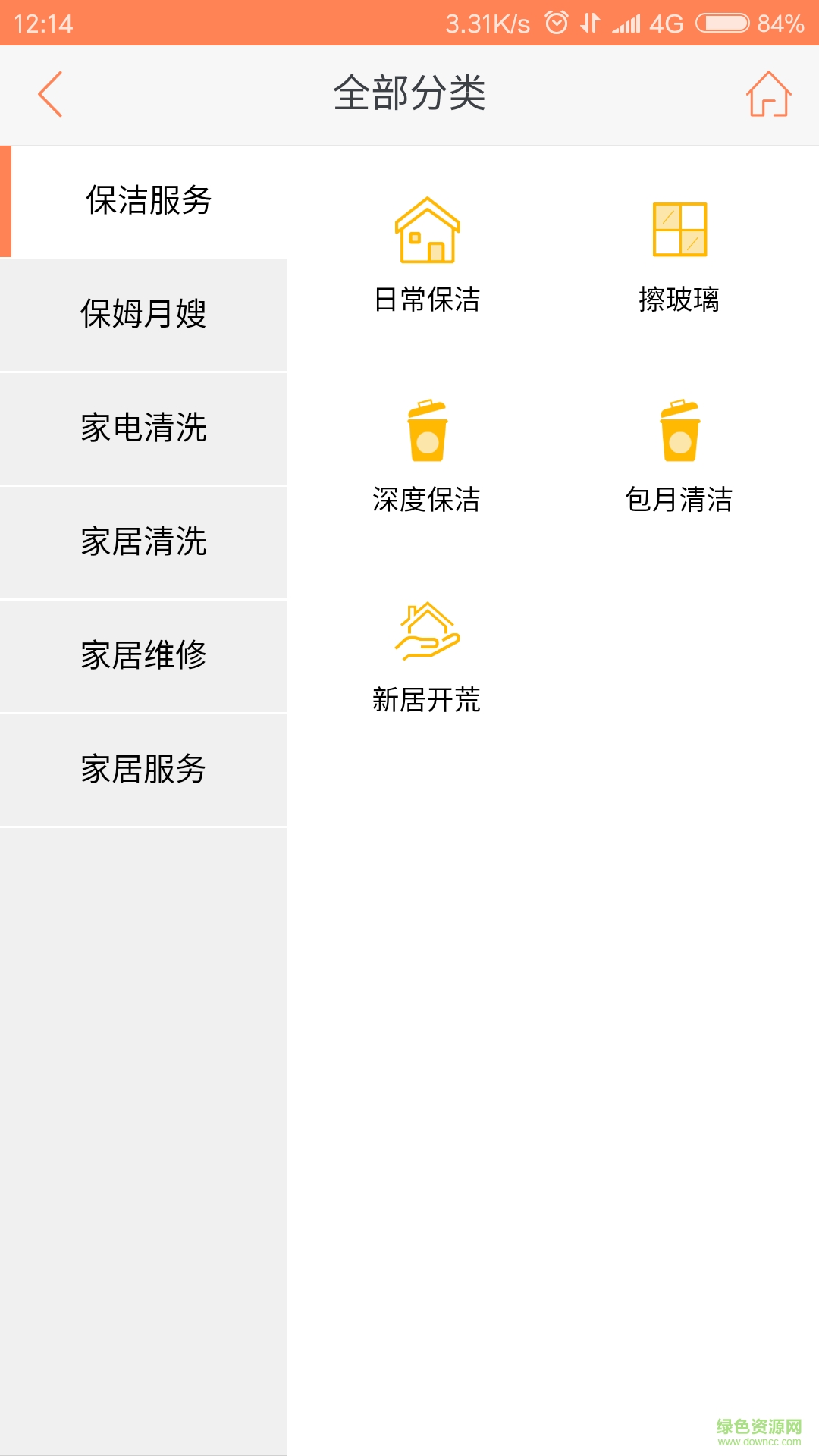The width and height of the screenshot is (819, 1456).
Task: Select the 保姆月嫂 category
Action: click(x=144, y=315)
